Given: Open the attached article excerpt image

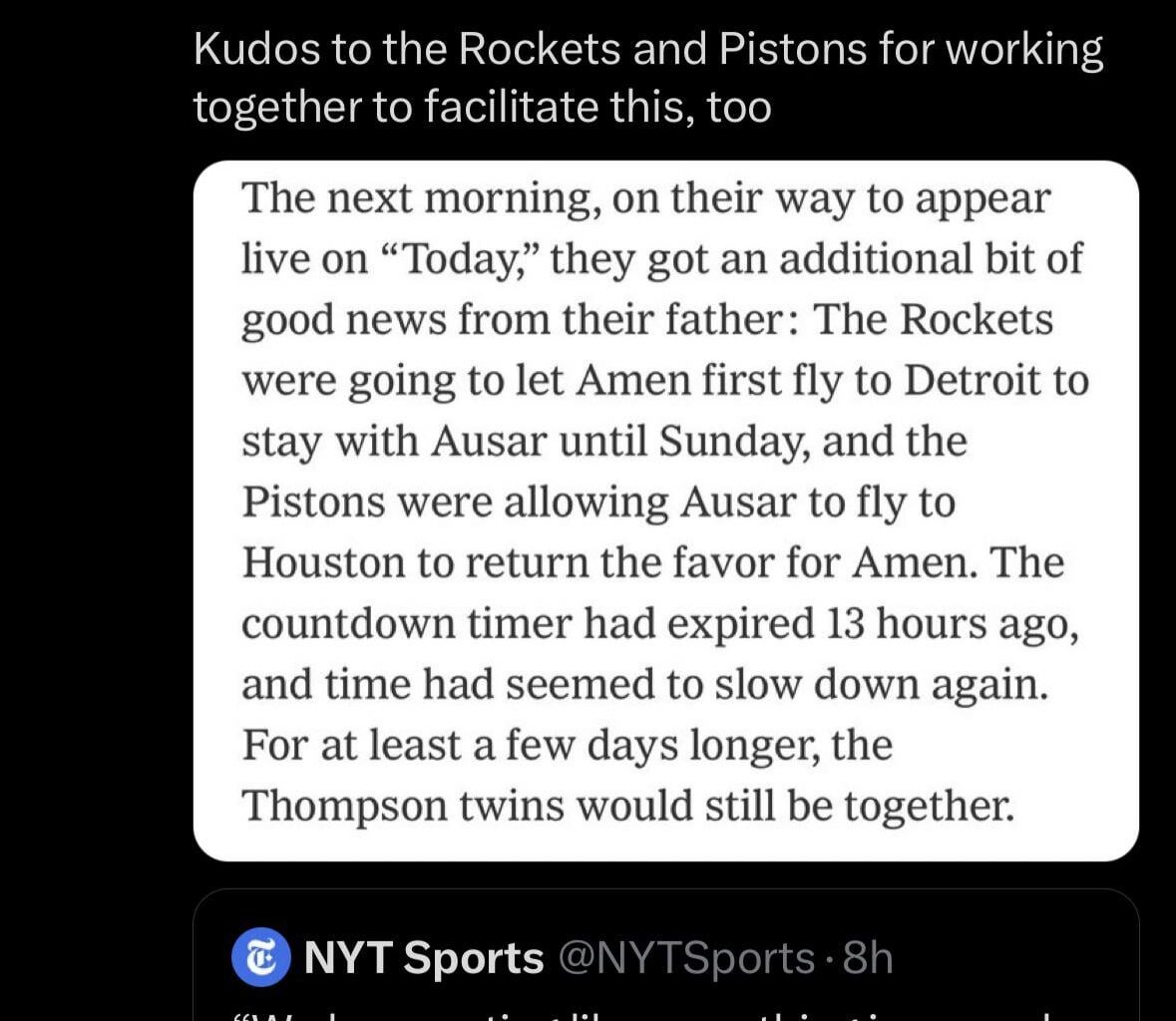Looking at the screenshot, I should [665, 510].
